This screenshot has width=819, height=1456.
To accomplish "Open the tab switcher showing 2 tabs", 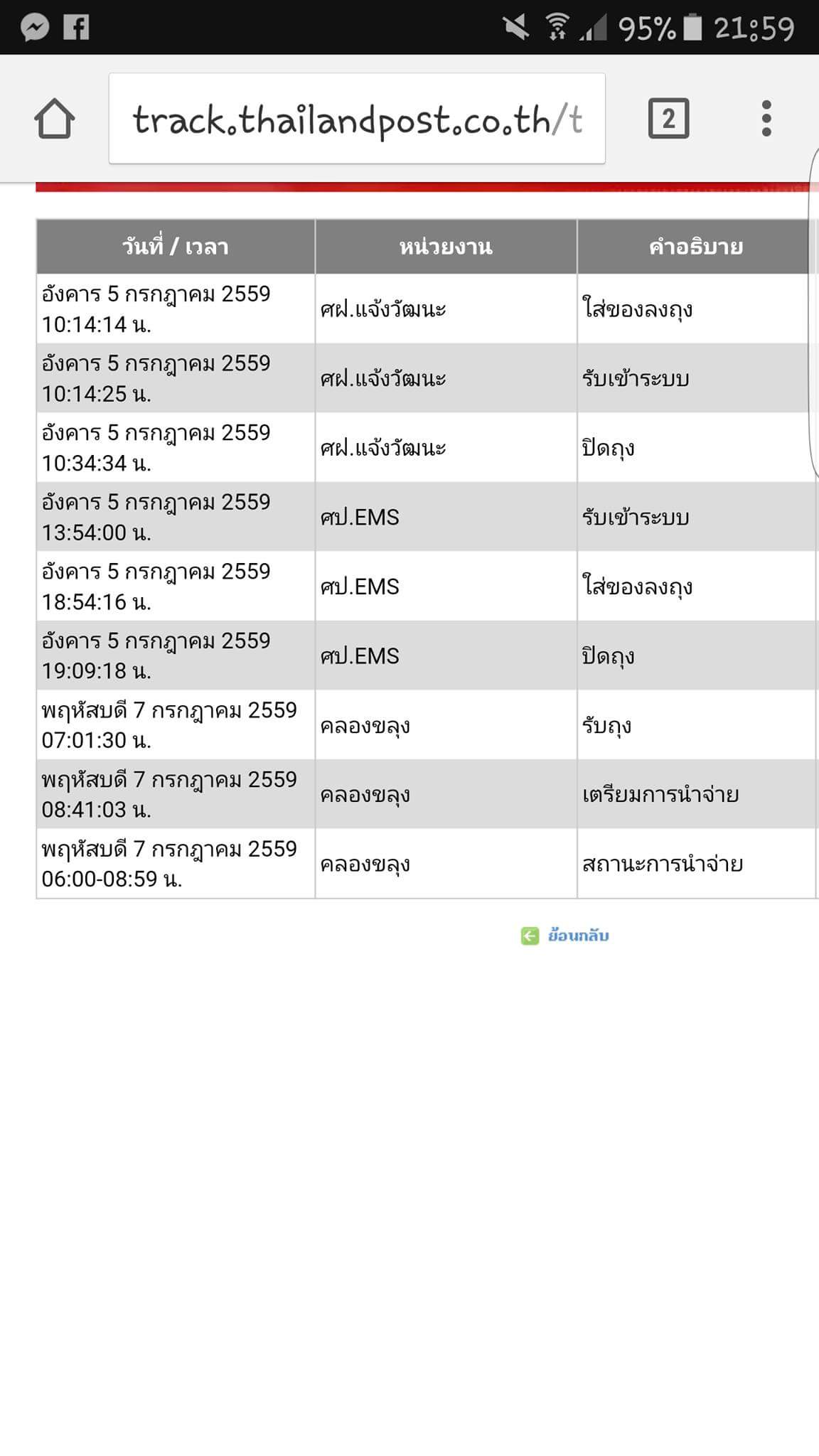I will [668, 119].
